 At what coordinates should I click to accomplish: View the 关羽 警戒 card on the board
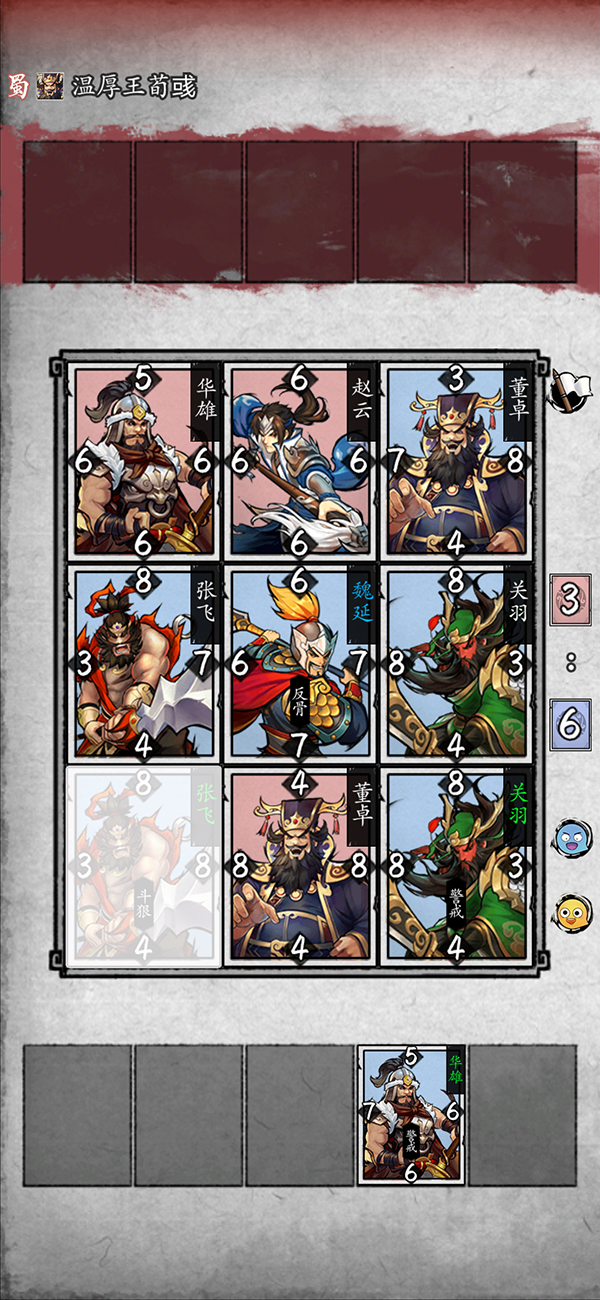[457, 867]
